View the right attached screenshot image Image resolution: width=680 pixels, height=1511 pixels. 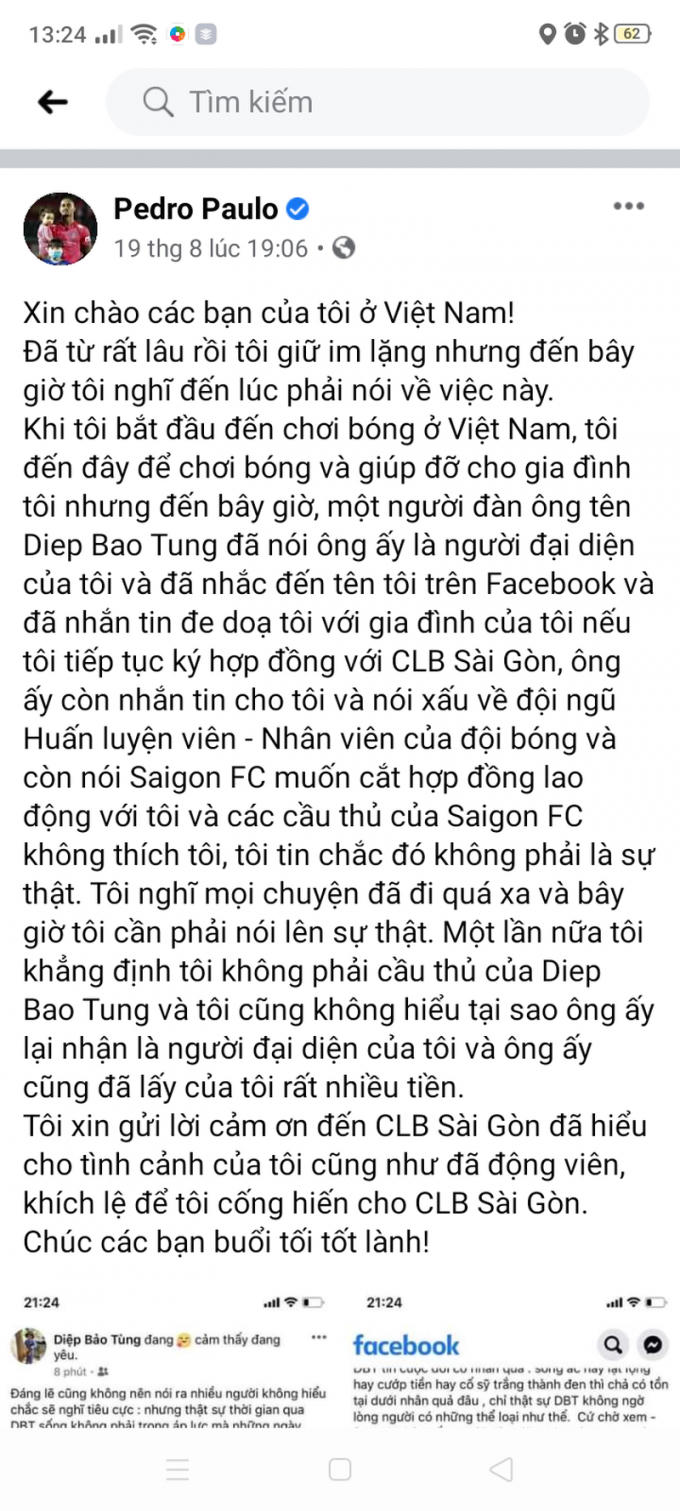point(510,1365)
